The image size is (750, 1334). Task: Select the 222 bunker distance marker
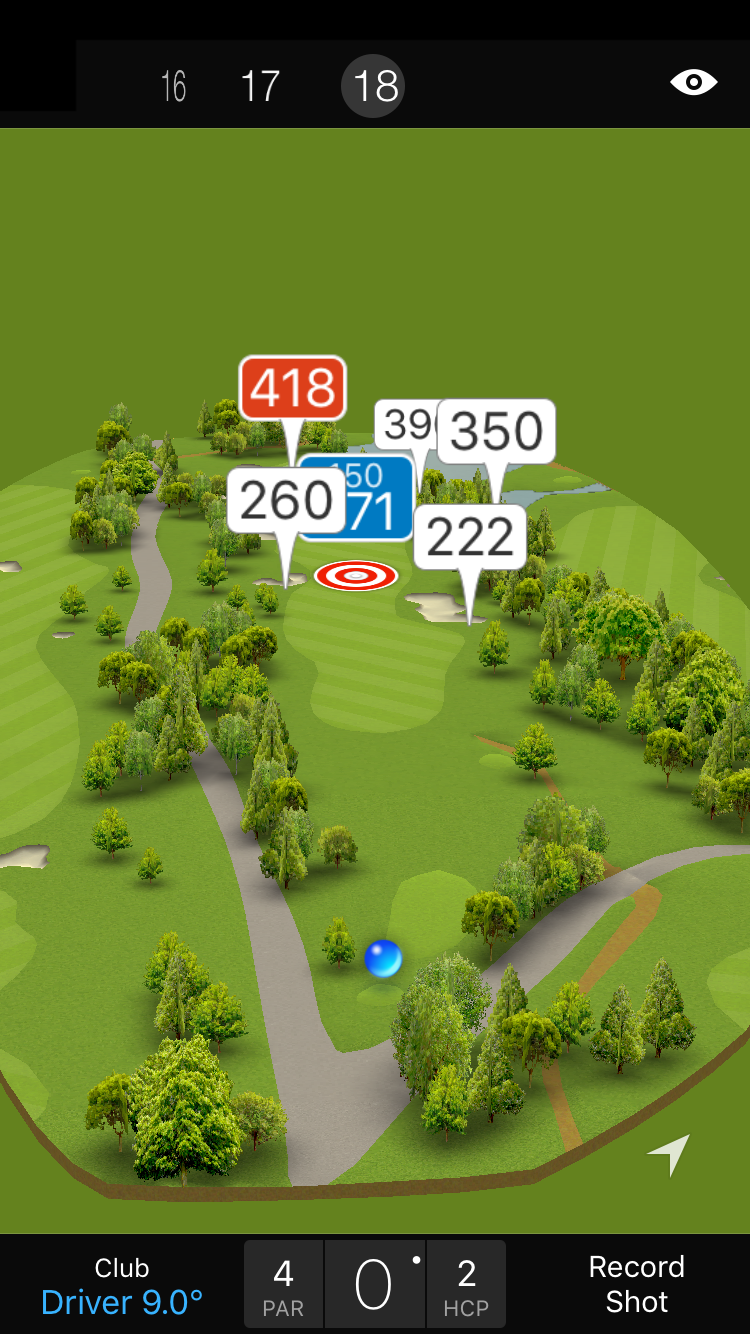(x=470, y=537)
